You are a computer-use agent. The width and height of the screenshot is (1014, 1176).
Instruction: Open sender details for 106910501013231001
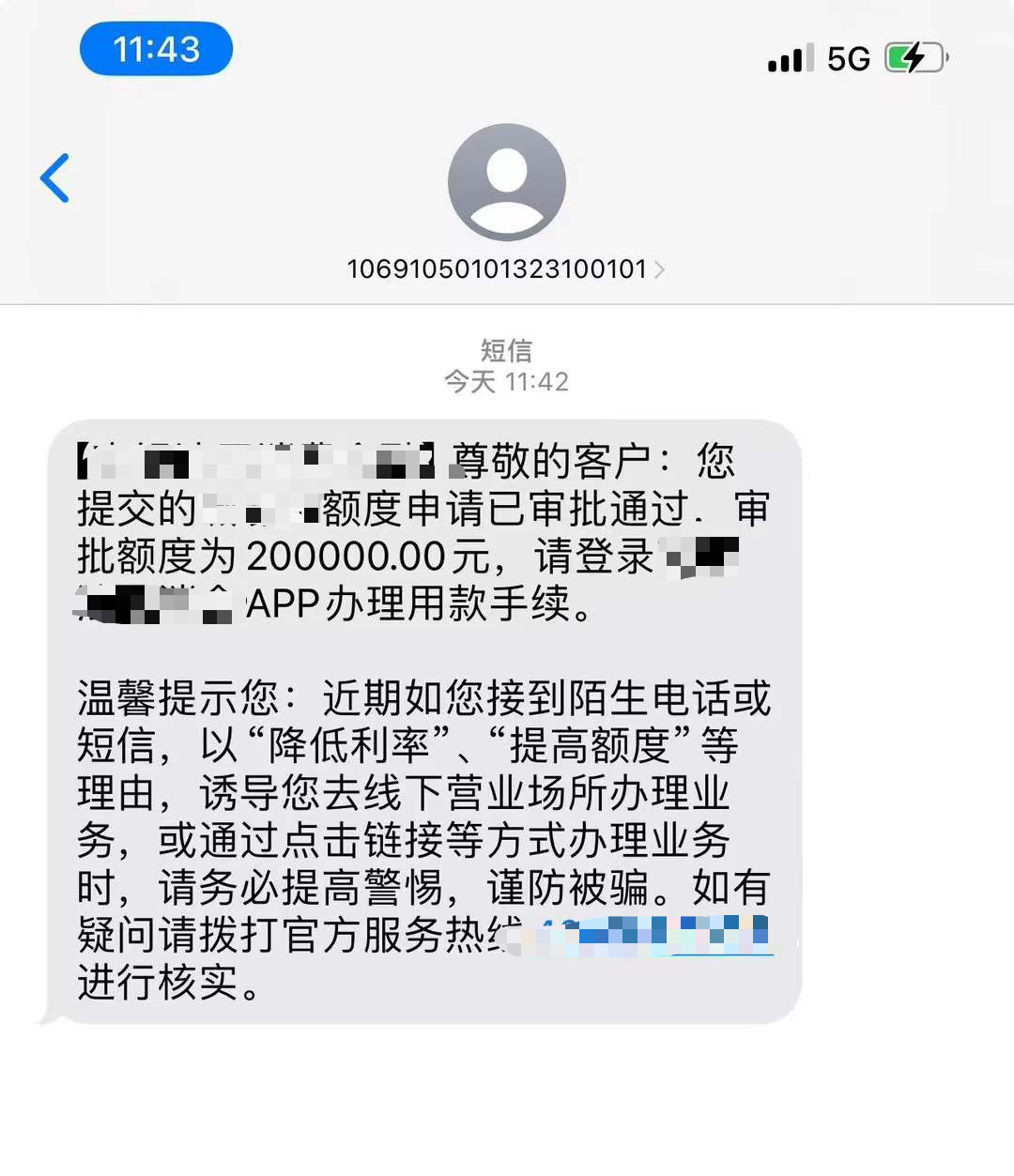tap(505, 270)
